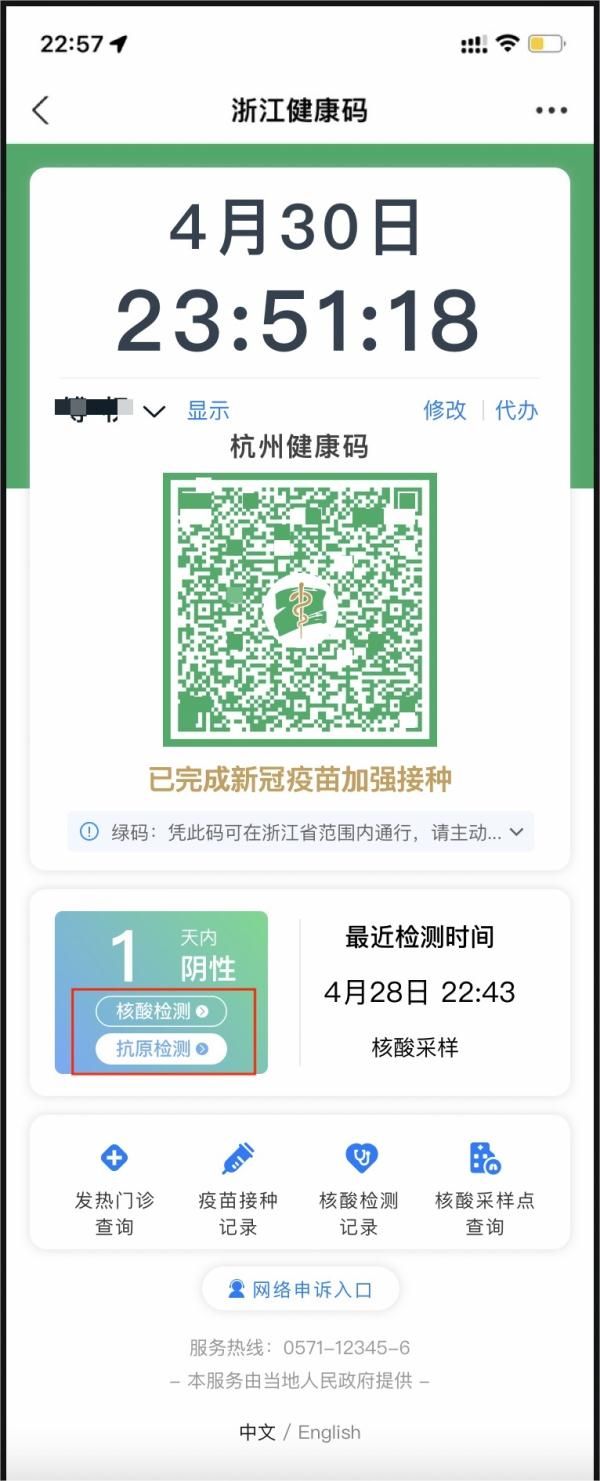Go back using the top-left arrow
Viewport: 600px width, 1481px height.
[x=40, y=110]
